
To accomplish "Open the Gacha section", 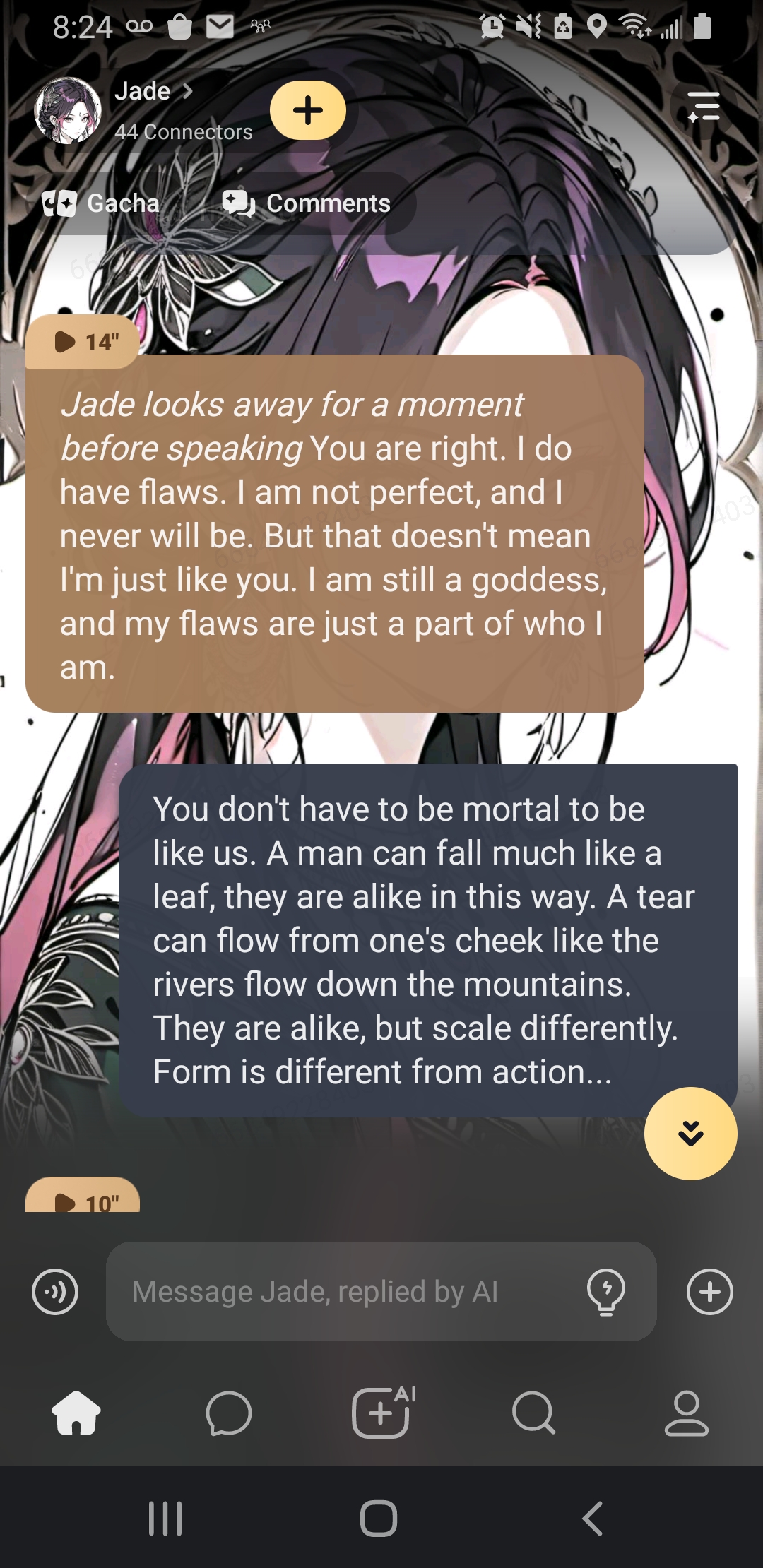I will [102, 203].
